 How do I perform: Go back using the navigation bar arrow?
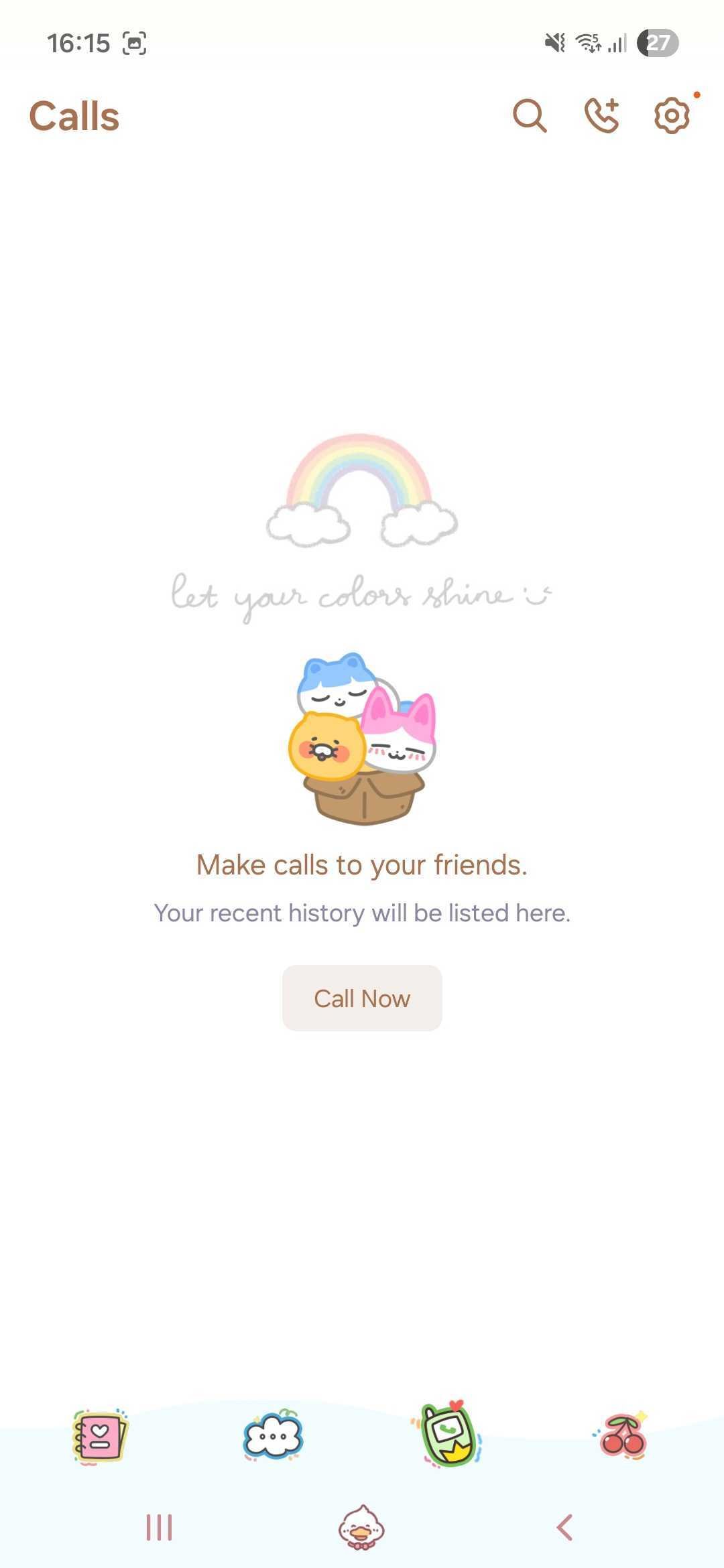(564, 1528)
